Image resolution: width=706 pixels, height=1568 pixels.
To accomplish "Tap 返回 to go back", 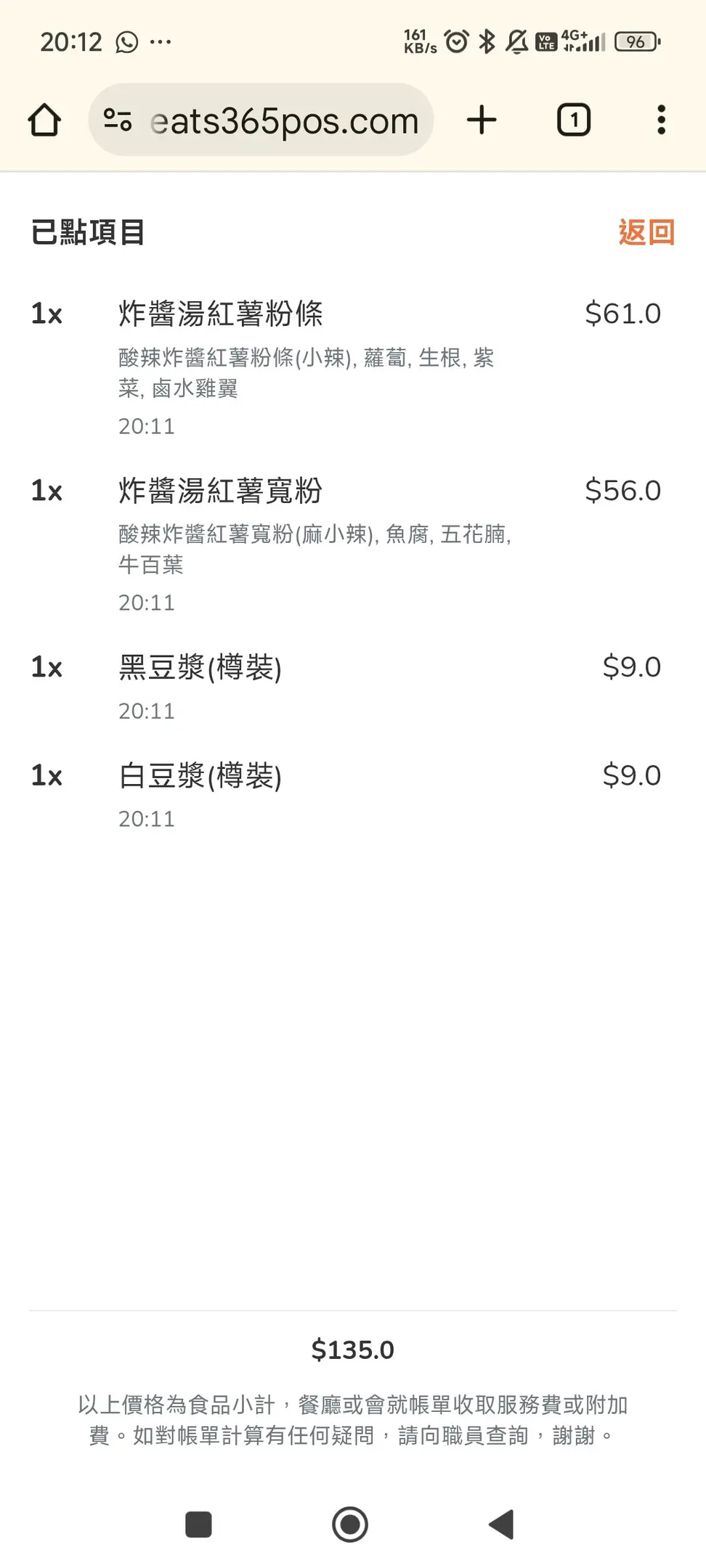I will (x=646, y=232).
